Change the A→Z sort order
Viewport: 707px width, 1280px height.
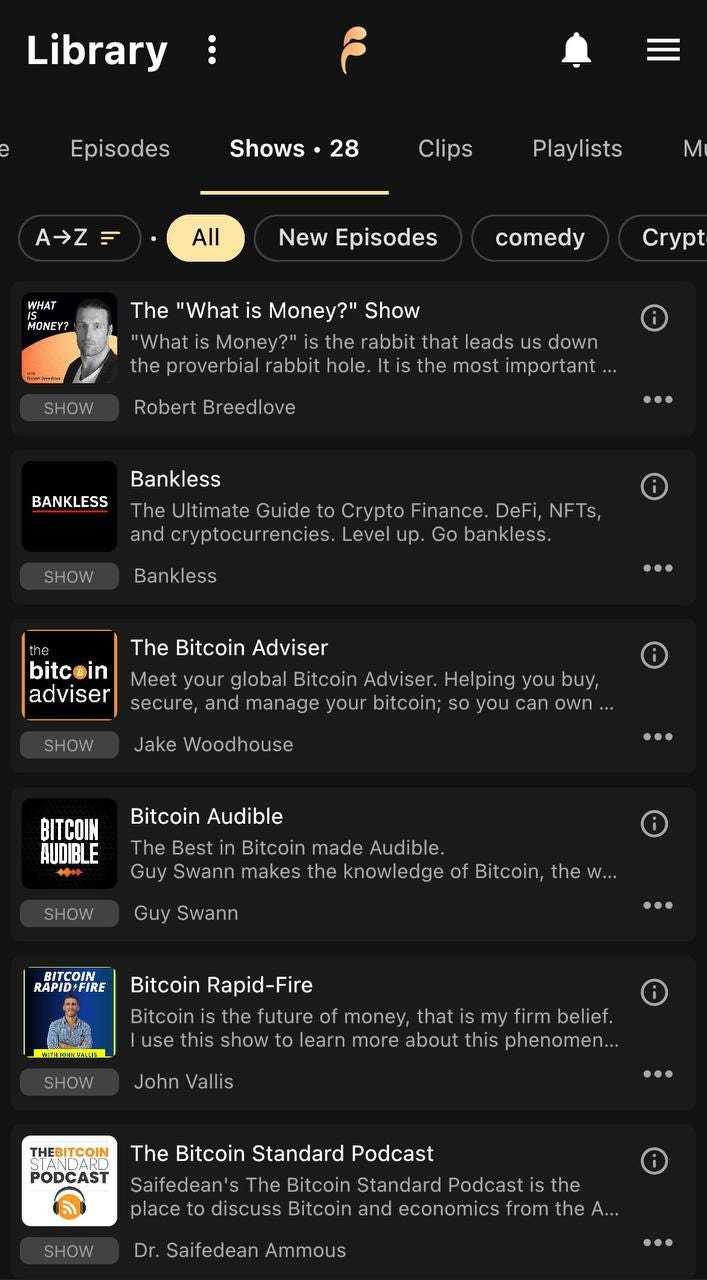coord(79,238)
